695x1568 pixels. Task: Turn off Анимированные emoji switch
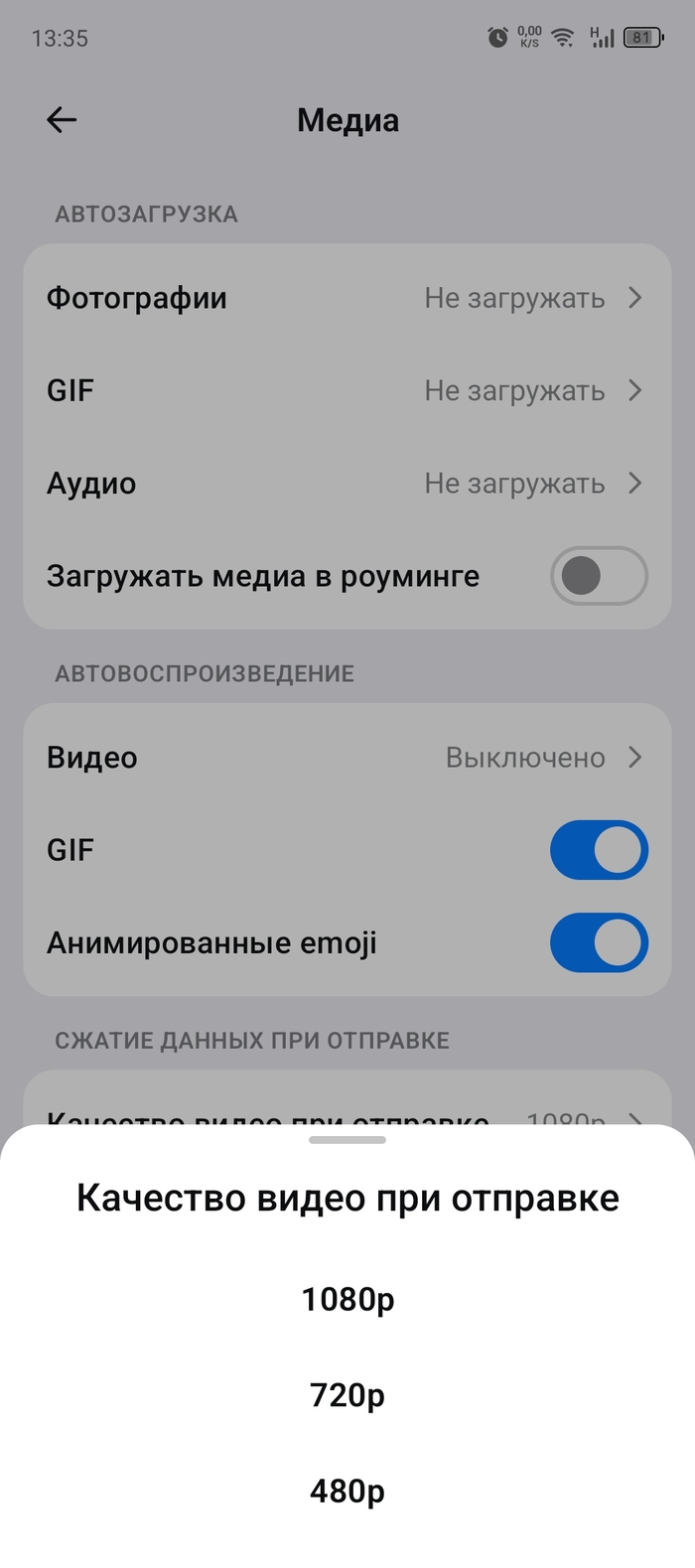[x=599, y=943]
